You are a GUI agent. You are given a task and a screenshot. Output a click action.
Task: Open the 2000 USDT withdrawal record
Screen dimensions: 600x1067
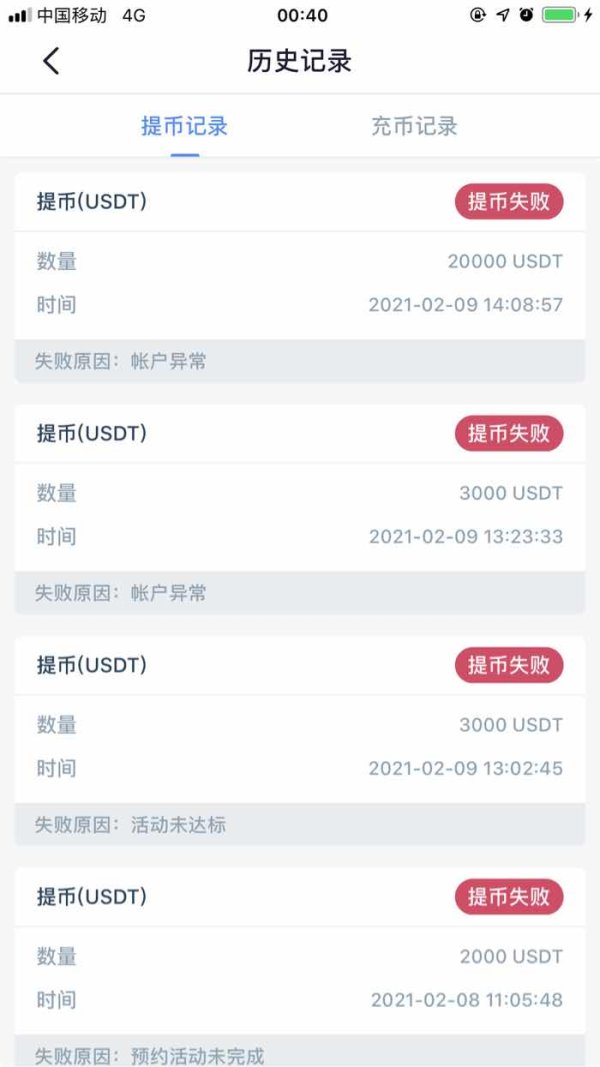(x=300, y=967)
